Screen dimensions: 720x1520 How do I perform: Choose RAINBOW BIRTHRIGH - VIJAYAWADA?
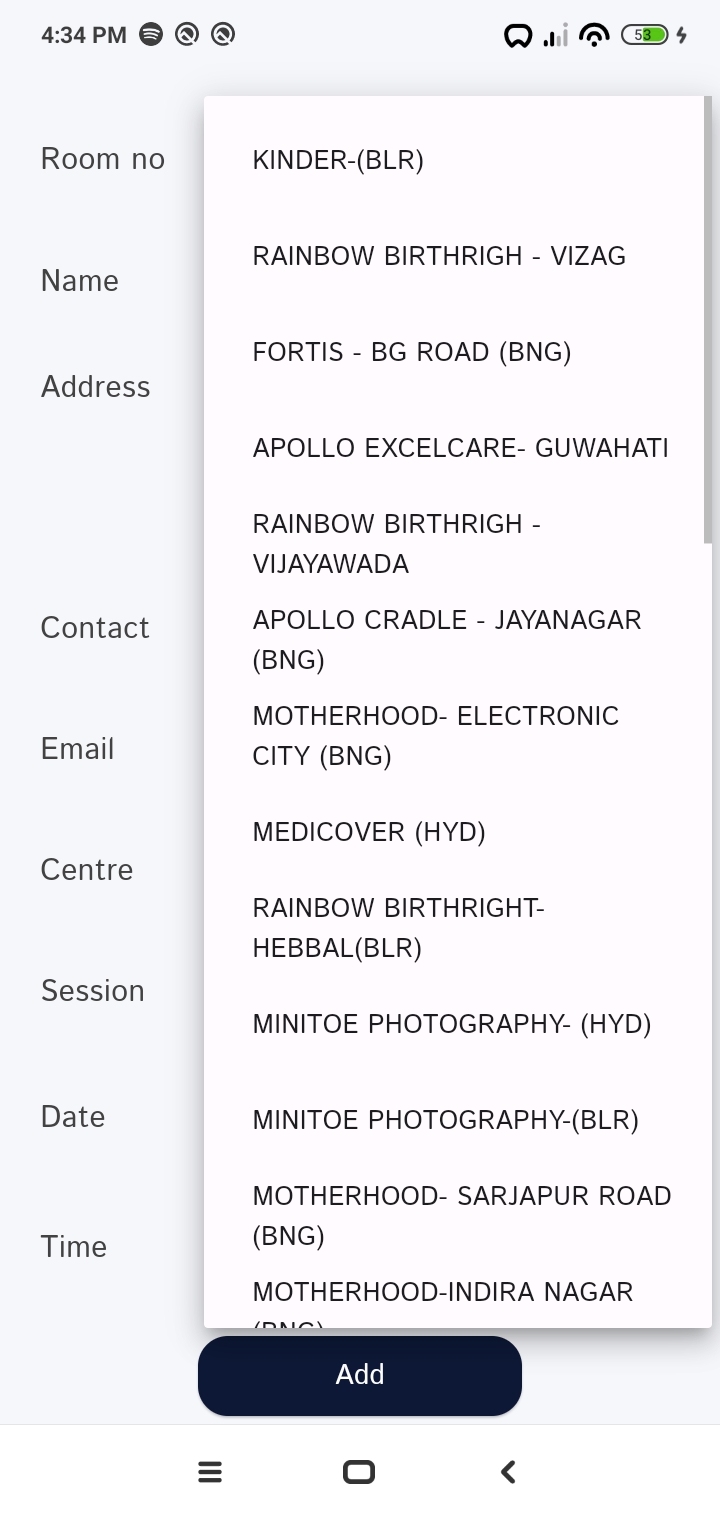457,544
